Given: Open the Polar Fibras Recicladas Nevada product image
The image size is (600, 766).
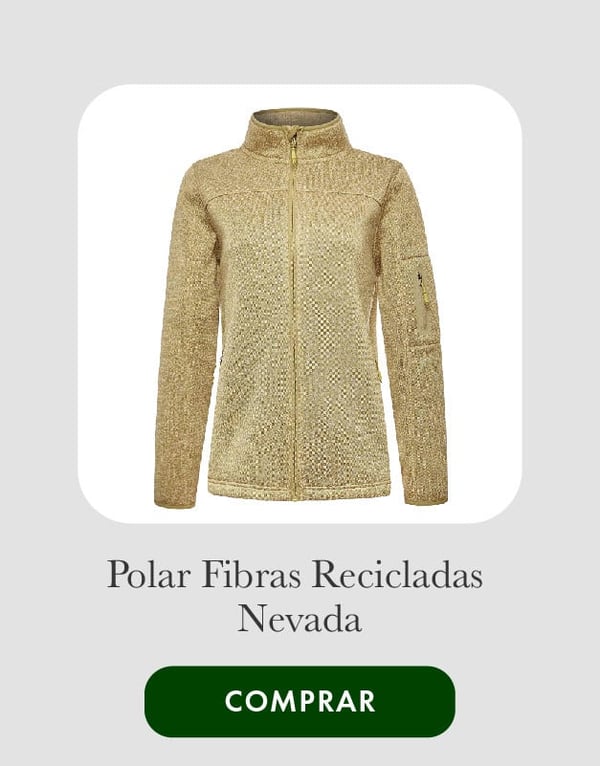Looking at the screenshot, I should 300,304.
